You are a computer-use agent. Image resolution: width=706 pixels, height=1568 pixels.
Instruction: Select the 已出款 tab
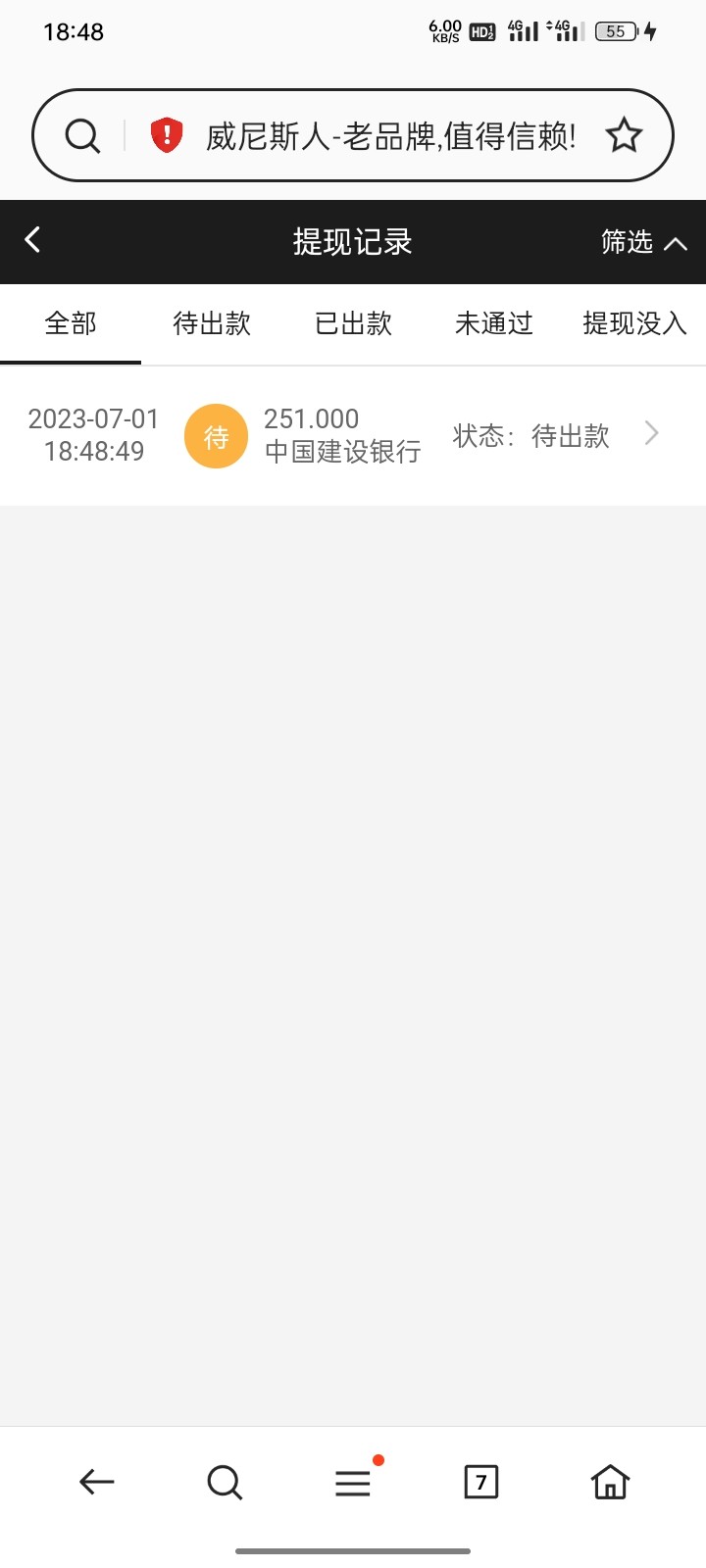point(353,323)
